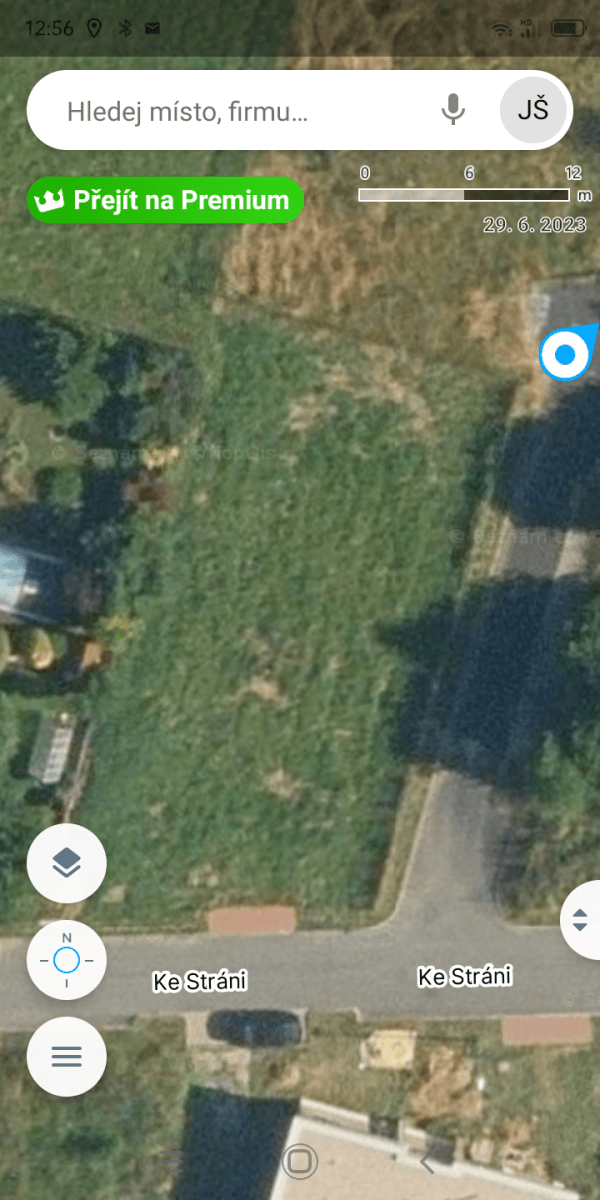
Task: Go to the system home screen
Action: 299,1161
